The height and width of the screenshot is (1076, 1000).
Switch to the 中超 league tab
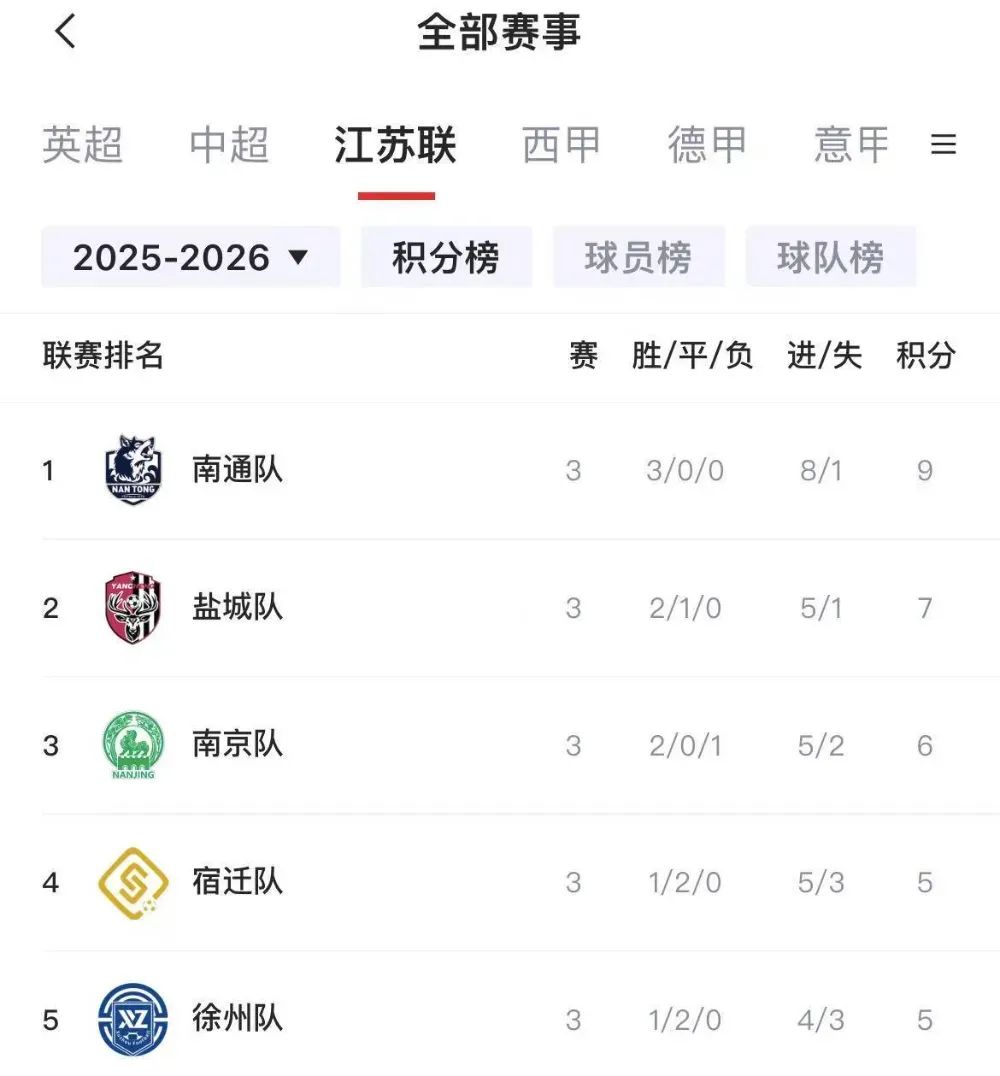[229, 145]
